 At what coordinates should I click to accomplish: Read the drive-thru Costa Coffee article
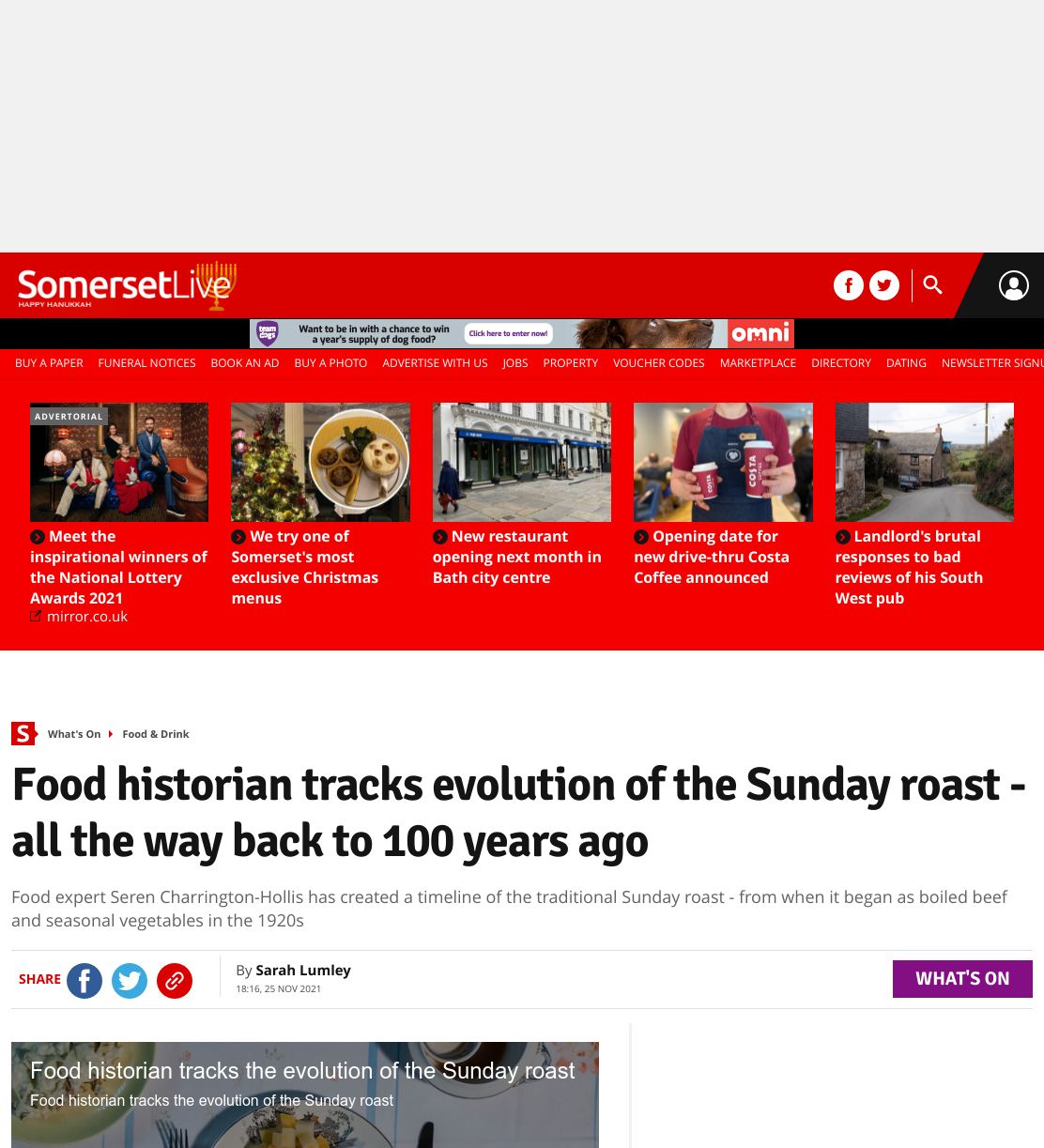[x=712, y=557]
